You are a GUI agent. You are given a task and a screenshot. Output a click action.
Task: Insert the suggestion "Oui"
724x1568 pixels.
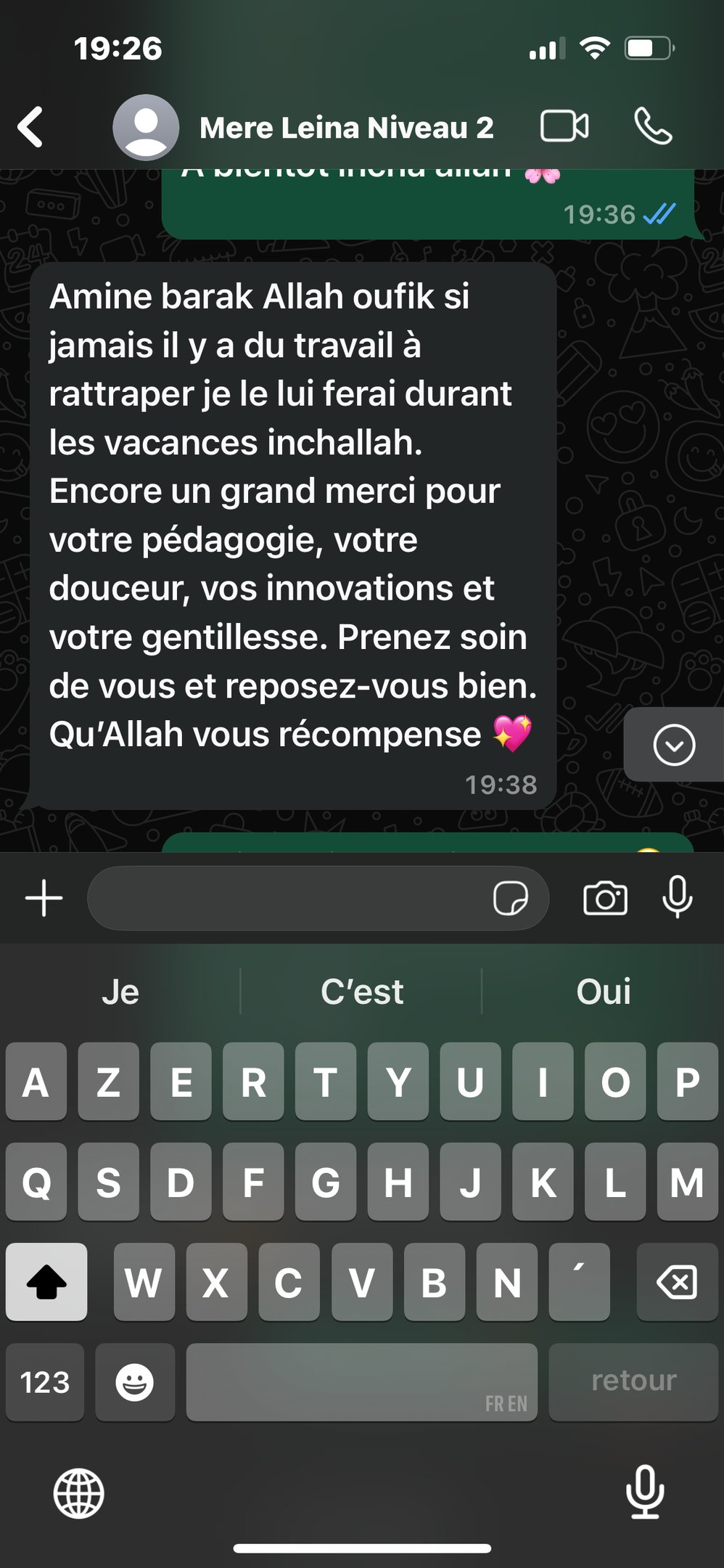pos(604,992)
